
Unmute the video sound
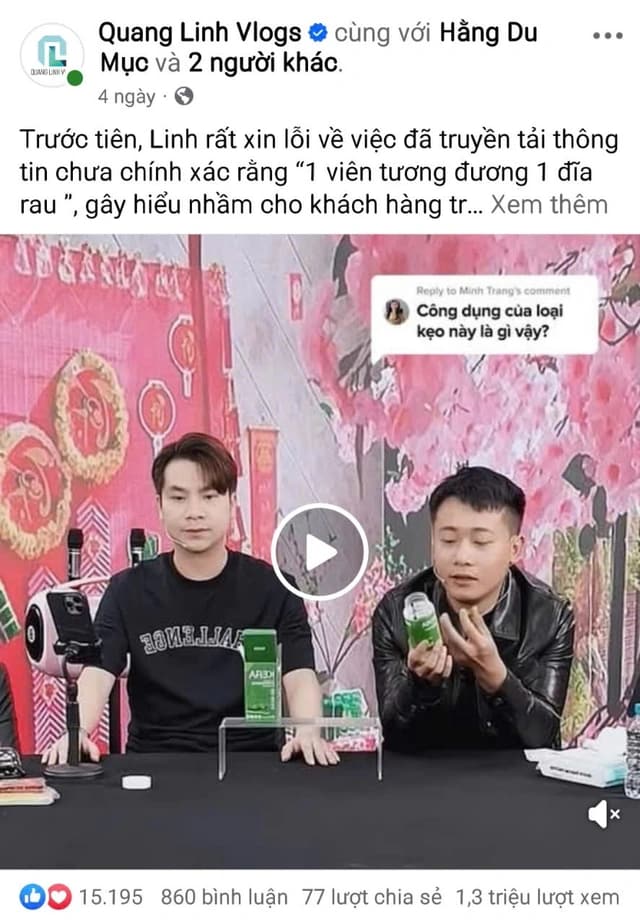point(604,815)
